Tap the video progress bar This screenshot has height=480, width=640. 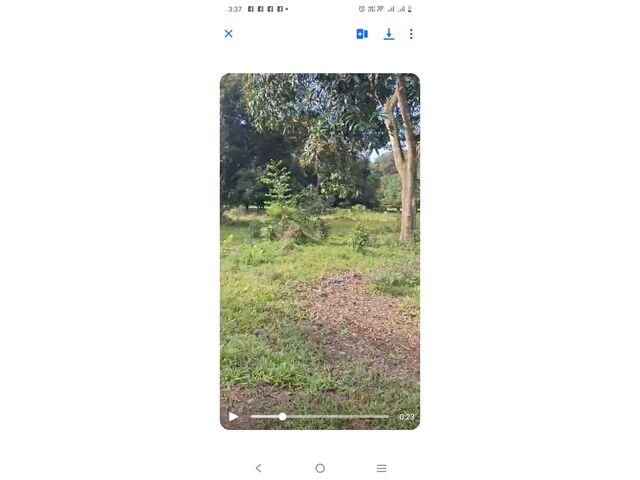[x=320, y=416]
